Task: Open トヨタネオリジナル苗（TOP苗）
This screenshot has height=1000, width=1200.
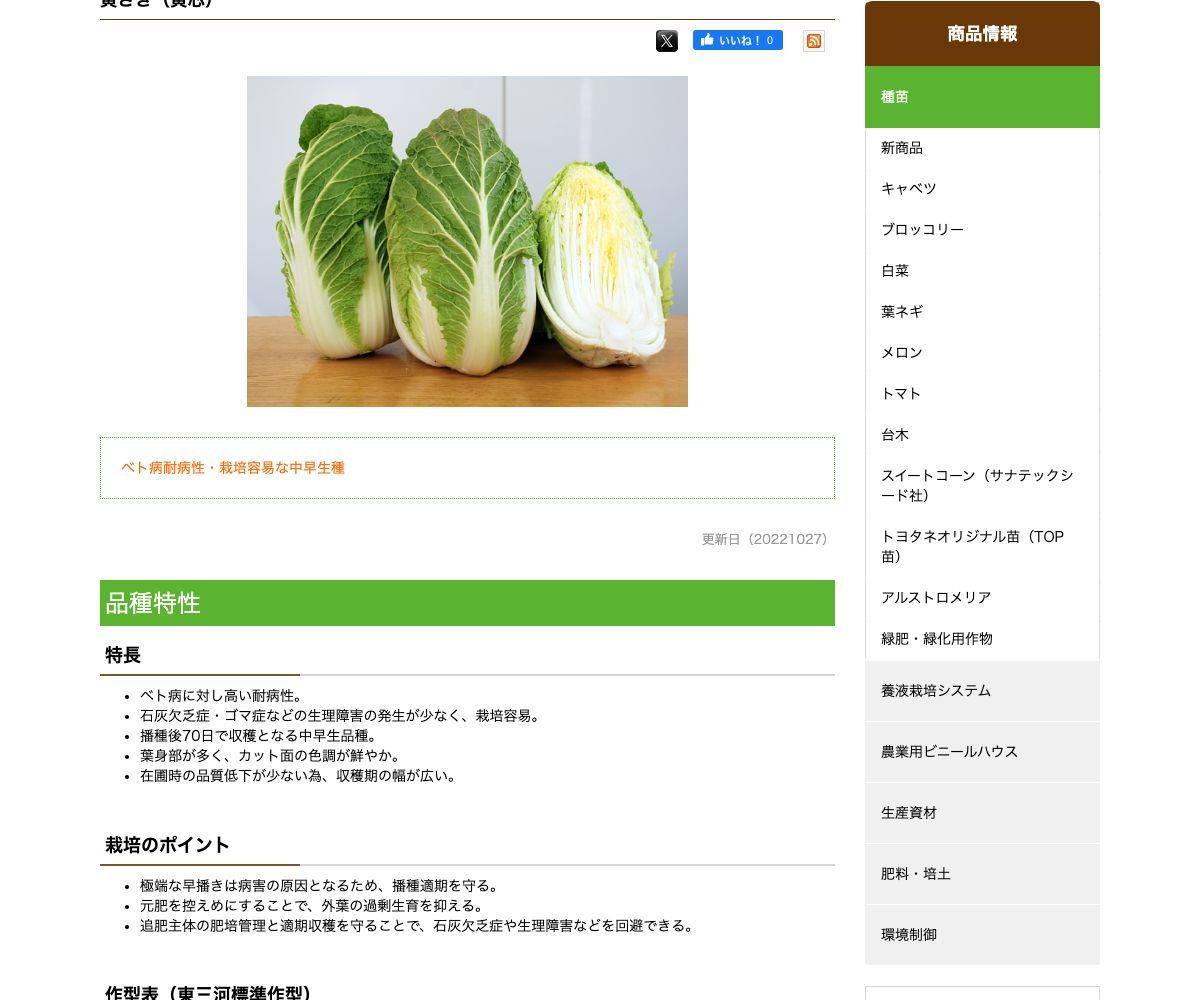Action: pyautogui.click(x=972, y=546)
